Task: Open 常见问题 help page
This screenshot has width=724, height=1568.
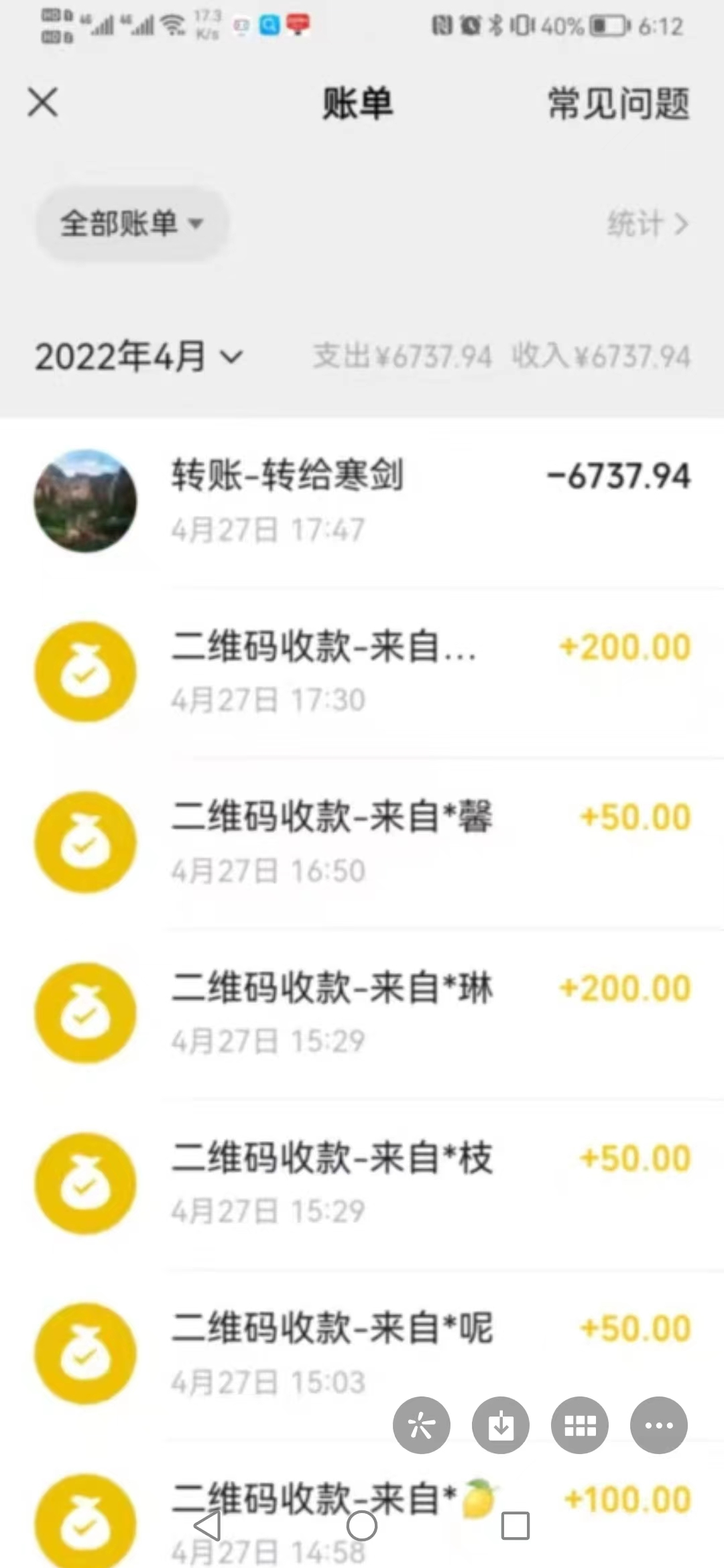Action: coord(618,104)
